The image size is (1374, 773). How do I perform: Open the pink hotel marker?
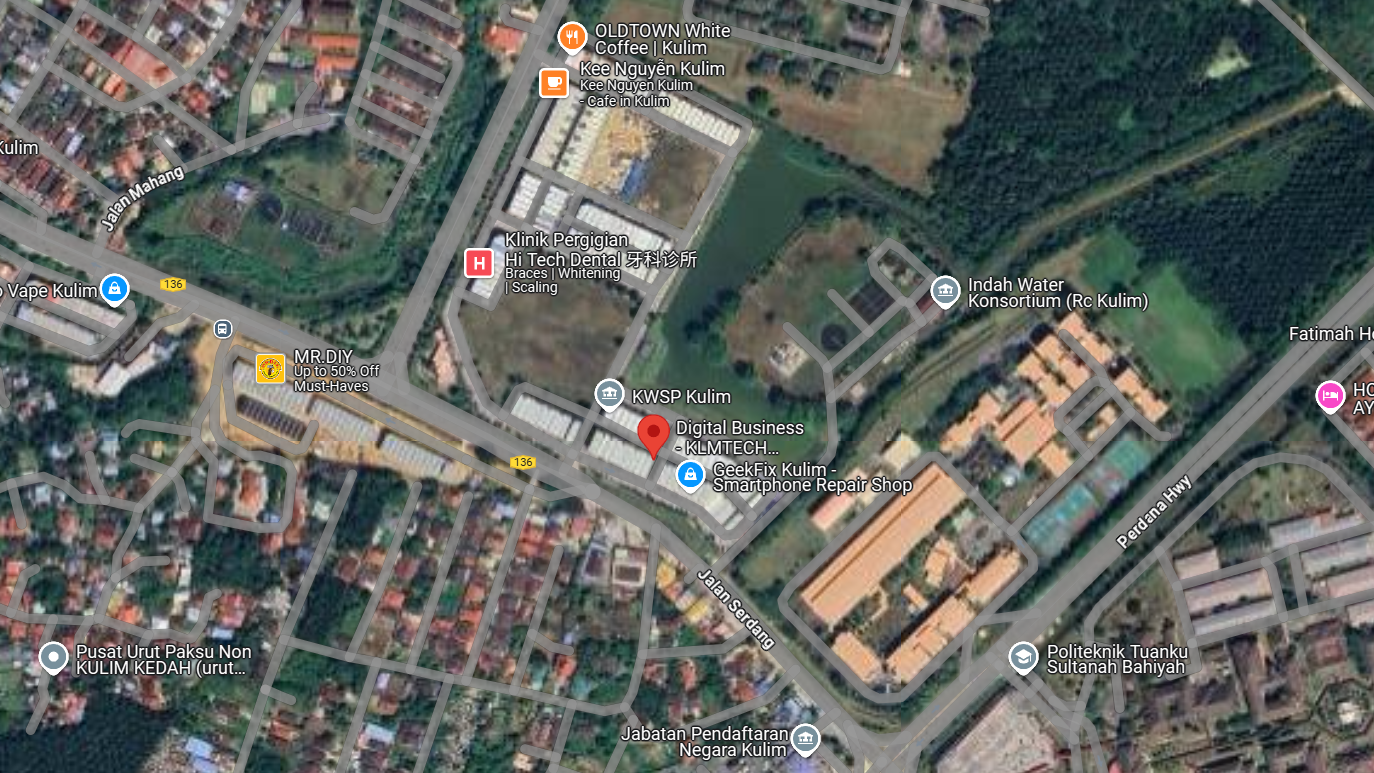(x=1330, y=396)
